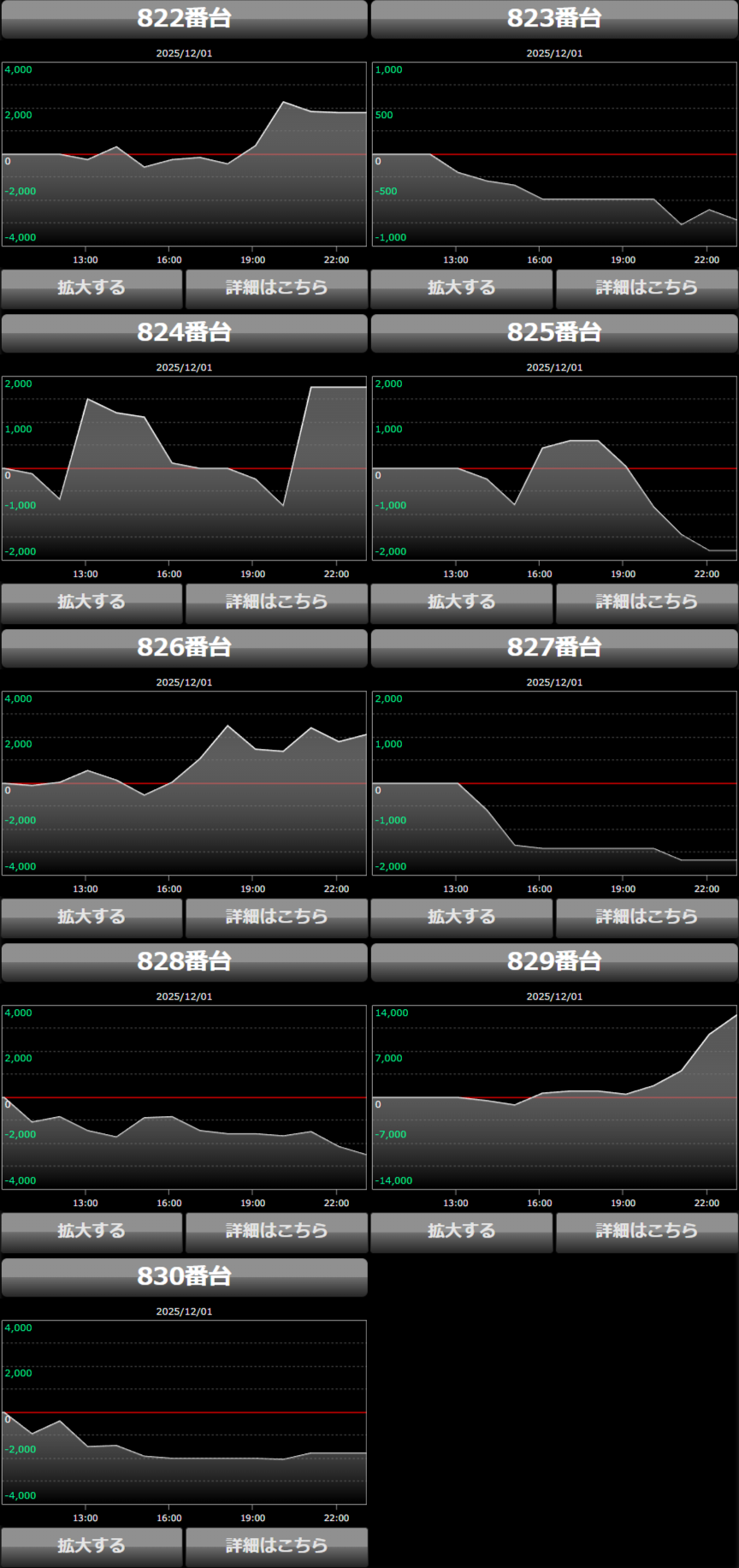Tap 拡大する for machine 827番台
Screen dimensions: 739x1568
click(462, 918)
